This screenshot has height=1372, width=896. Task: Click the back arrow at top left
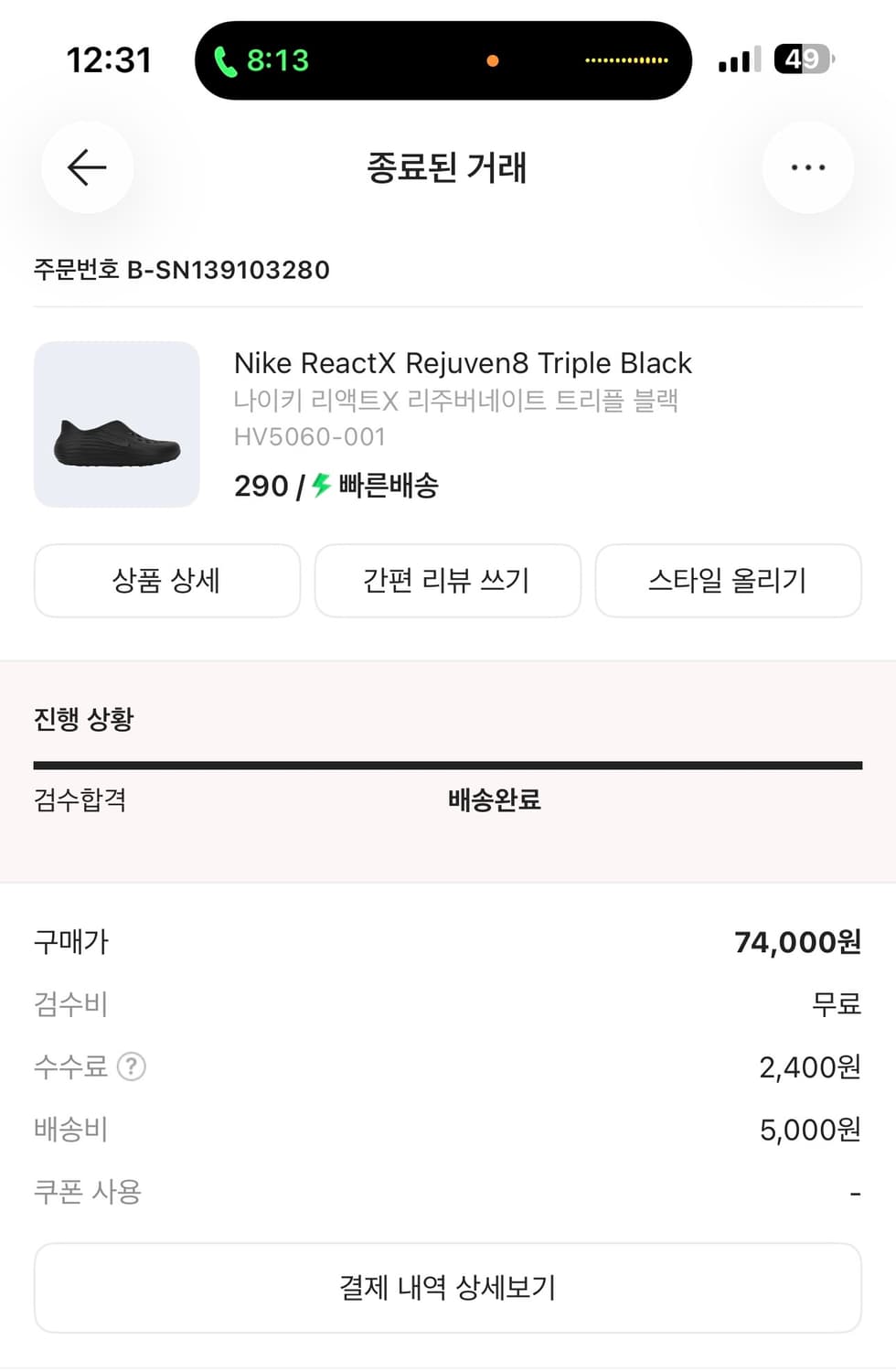pos(87,167)
